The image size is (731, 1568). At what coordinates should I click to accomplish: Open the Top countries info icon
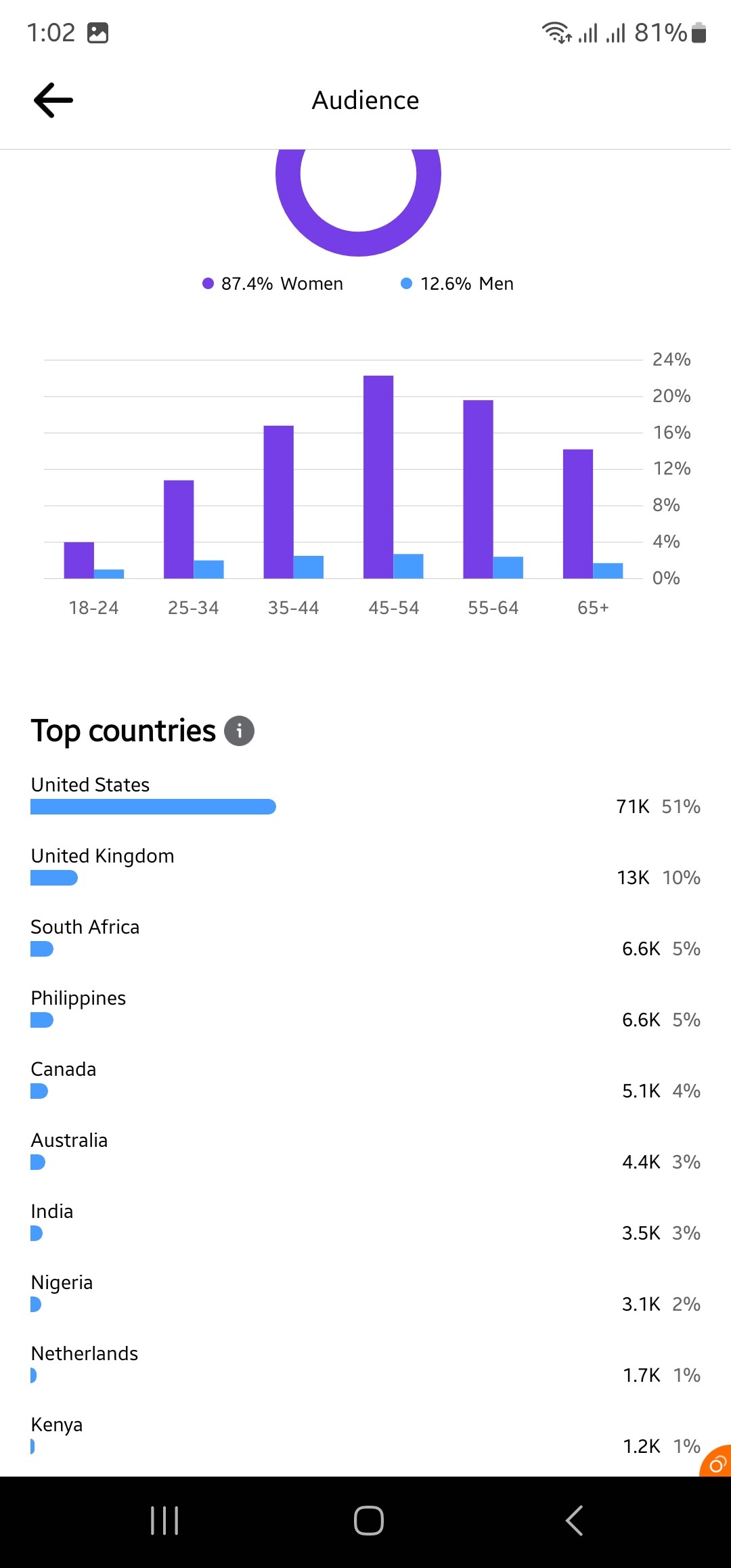click(239, 731)
